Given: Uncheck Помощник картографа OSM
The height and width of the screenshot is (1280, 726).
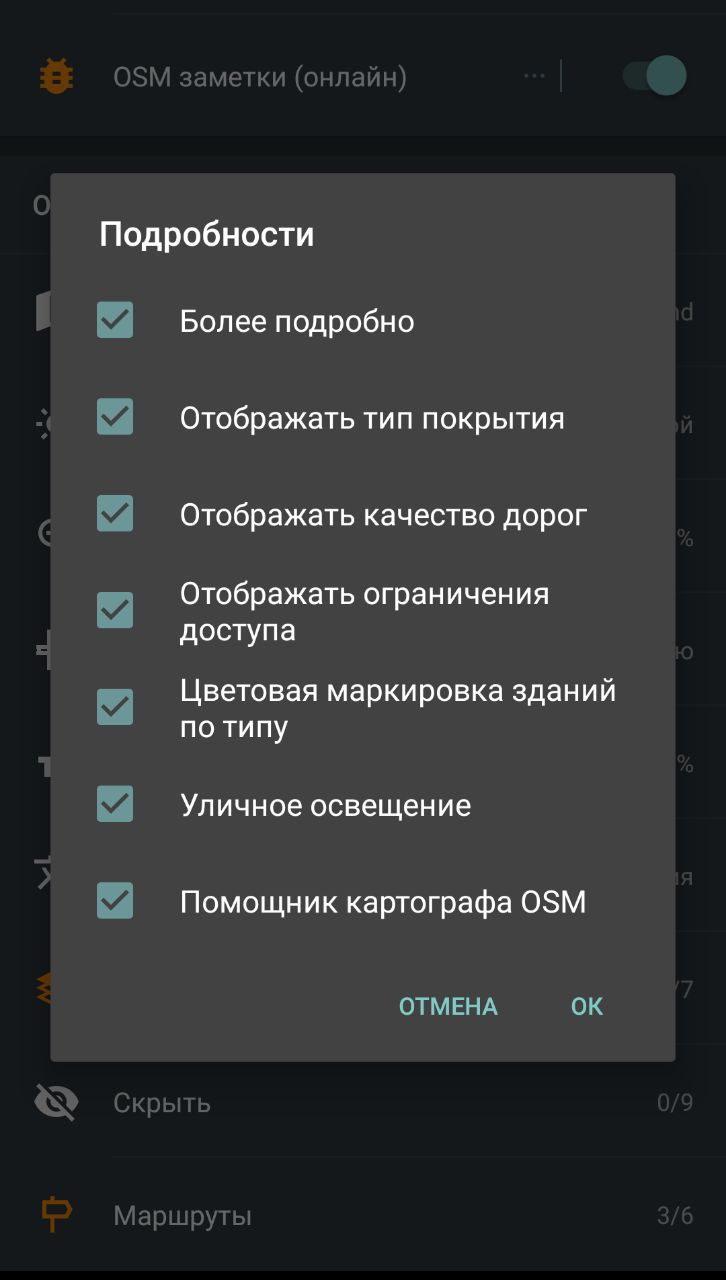Looking at the screenshot, I should pyautogui.click(x=115, y=901).
